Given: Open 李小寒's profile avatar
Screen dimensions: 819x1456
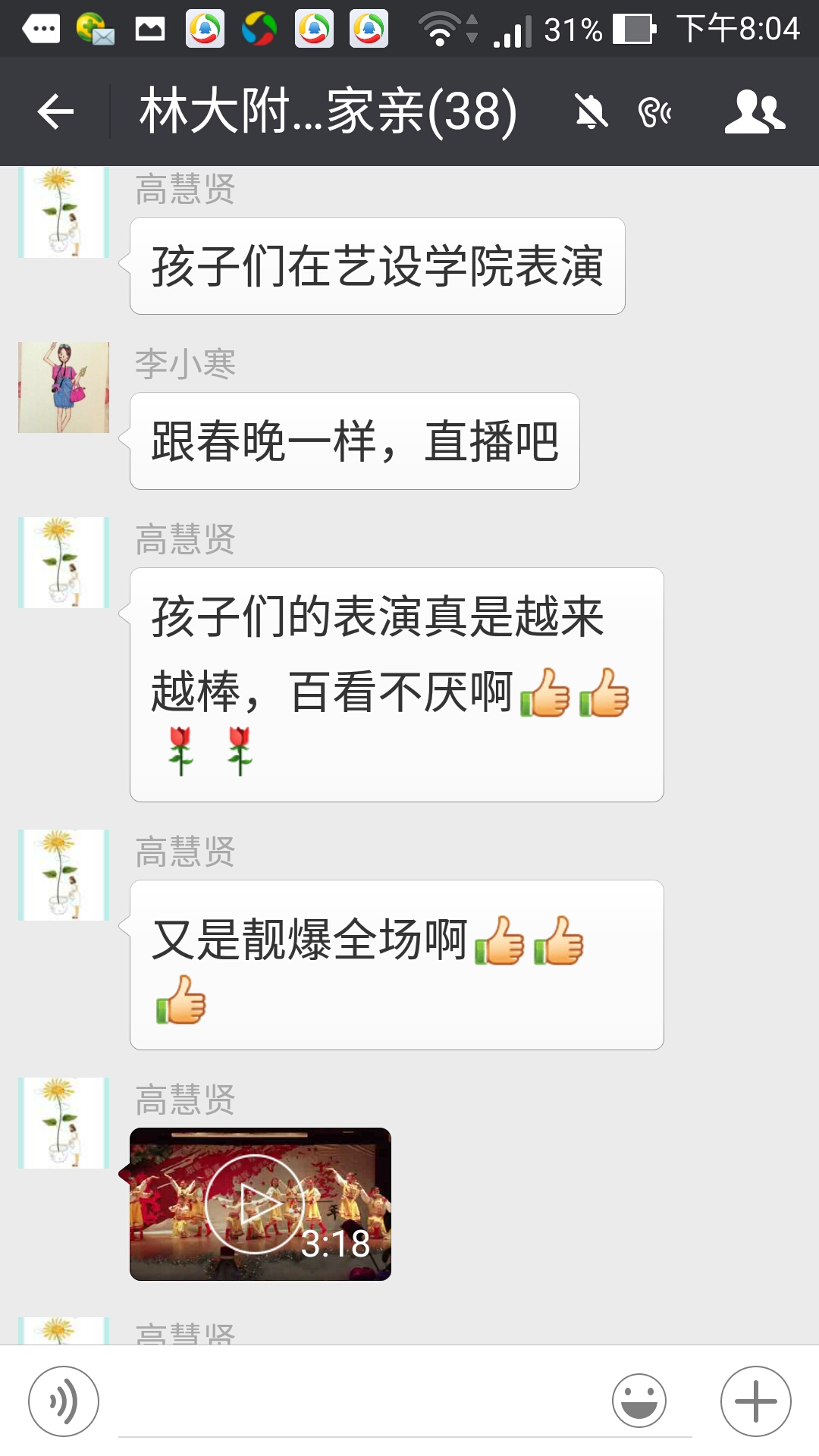Looking at the screenshot, I should pyautogui.click(x=64, y=388).
